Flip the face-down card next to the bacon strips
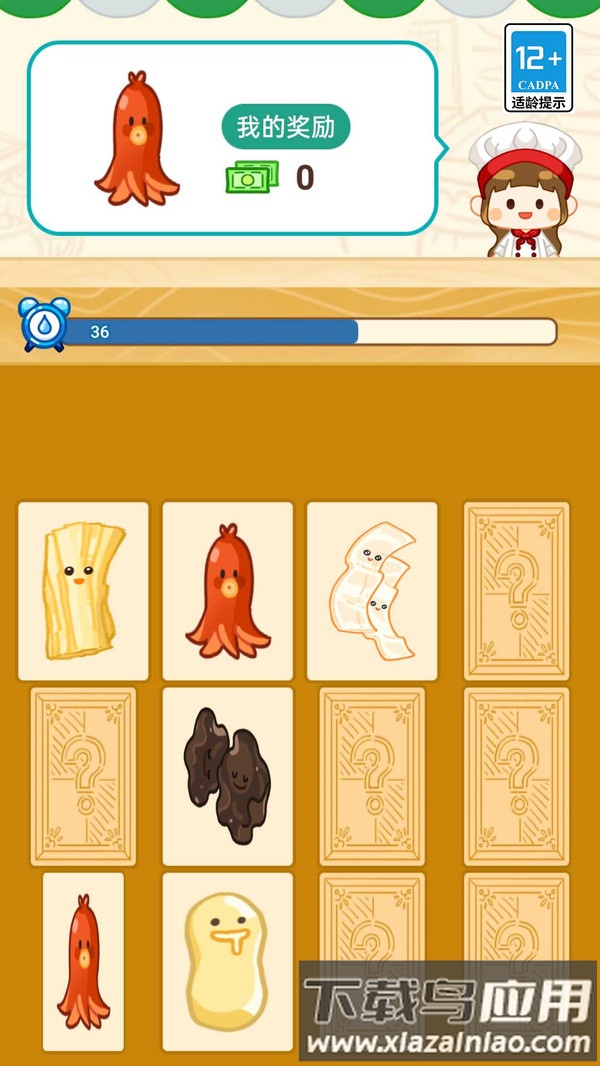The width and height of the screenshot is (600, 1066). pos(516,591)
